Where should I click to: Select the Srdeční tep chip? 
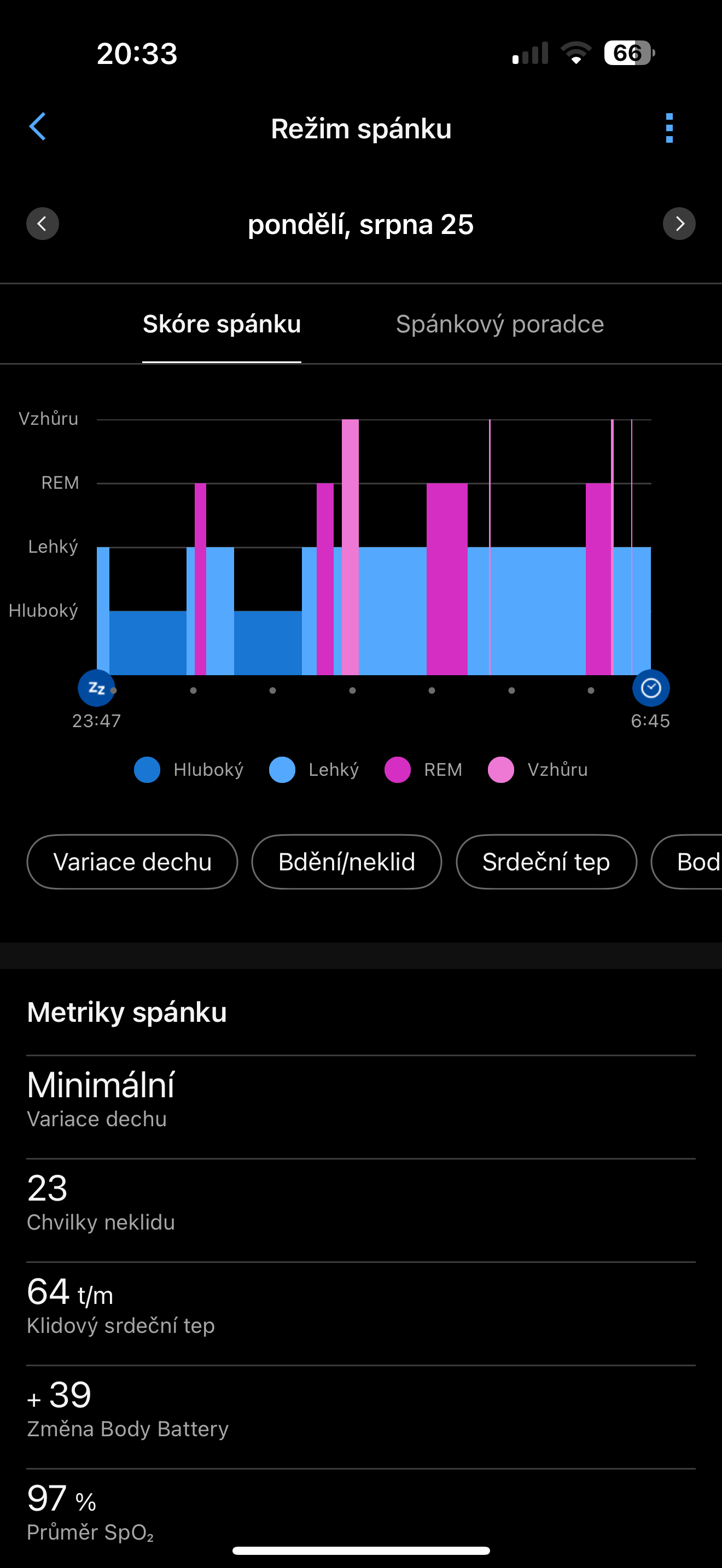(546, 862)
